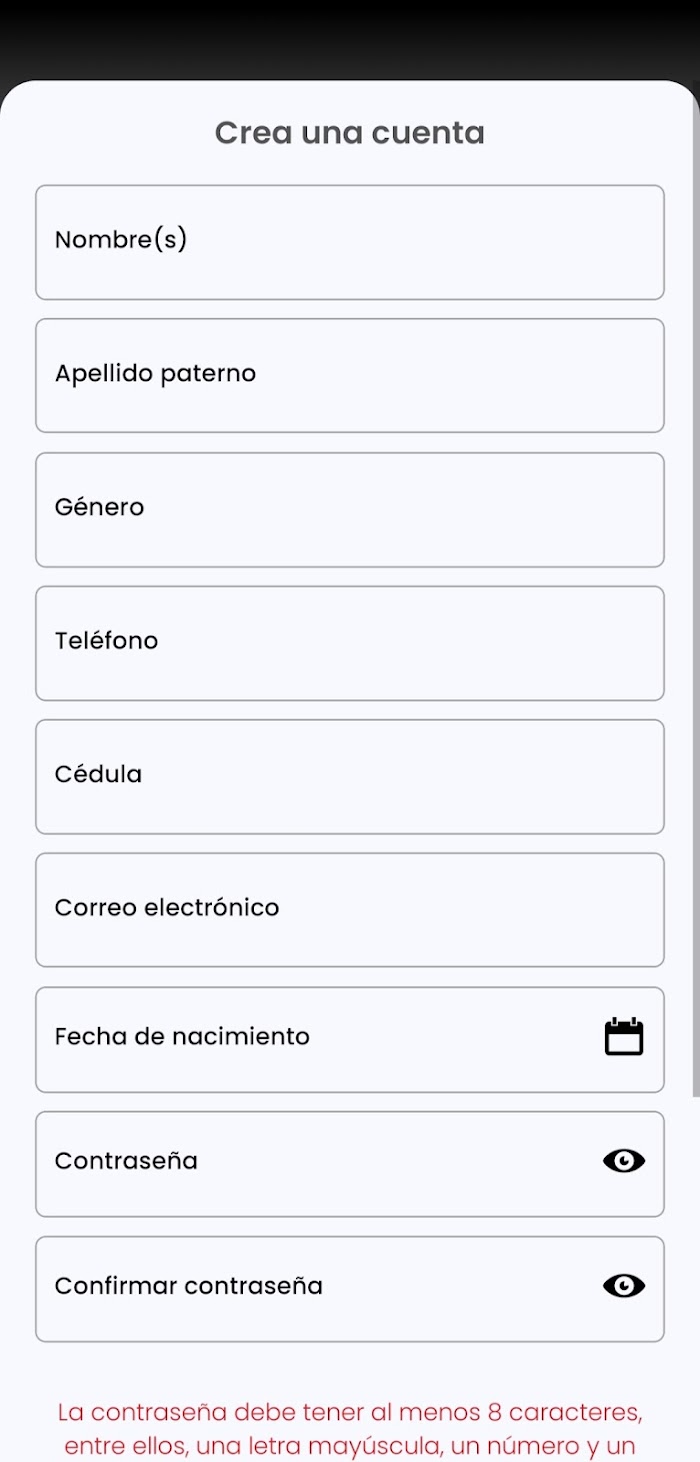The height and width of the screenshot is (1462, 700).
Task: Focus the Correo electrónico field
Action: coord(350,910)
